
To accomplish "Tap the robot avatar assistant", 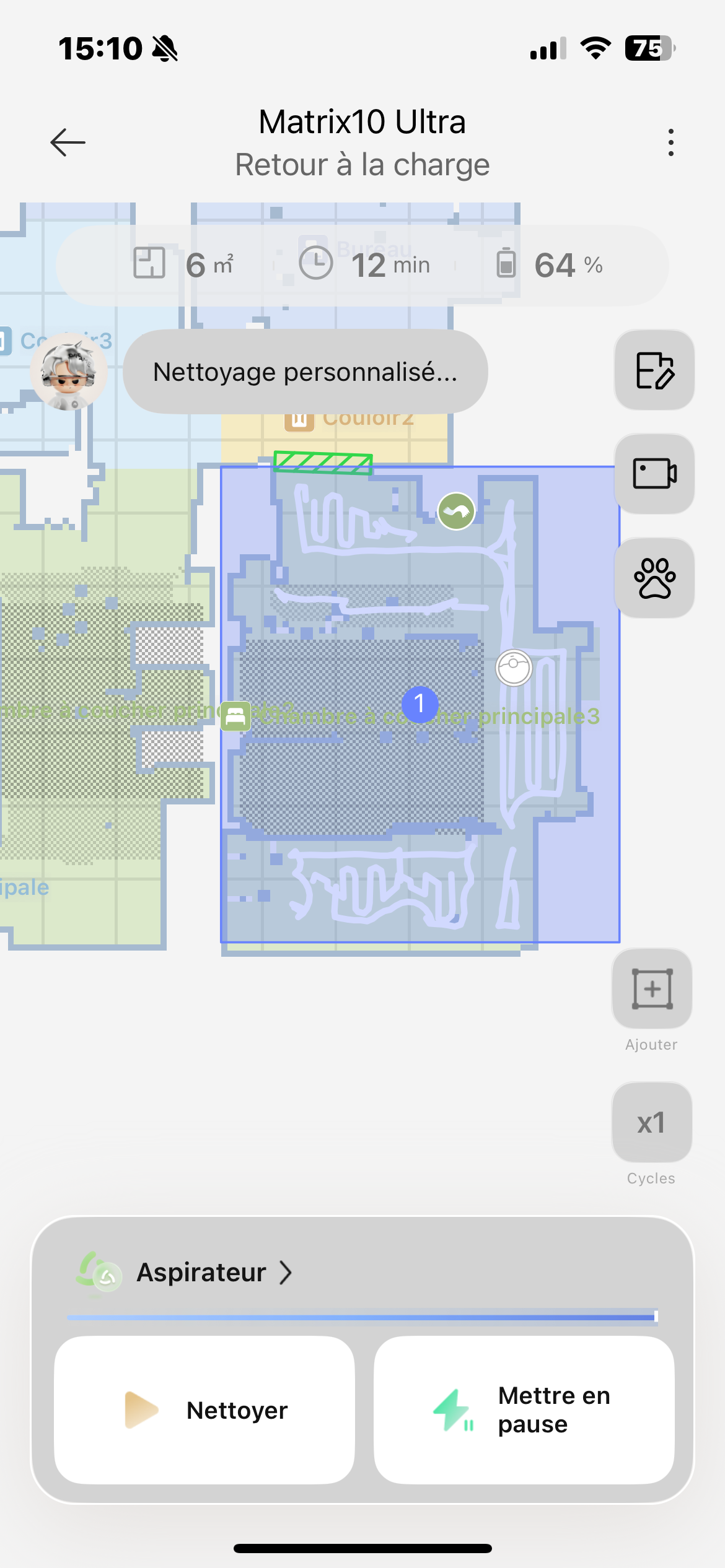I will pos(69,372).
